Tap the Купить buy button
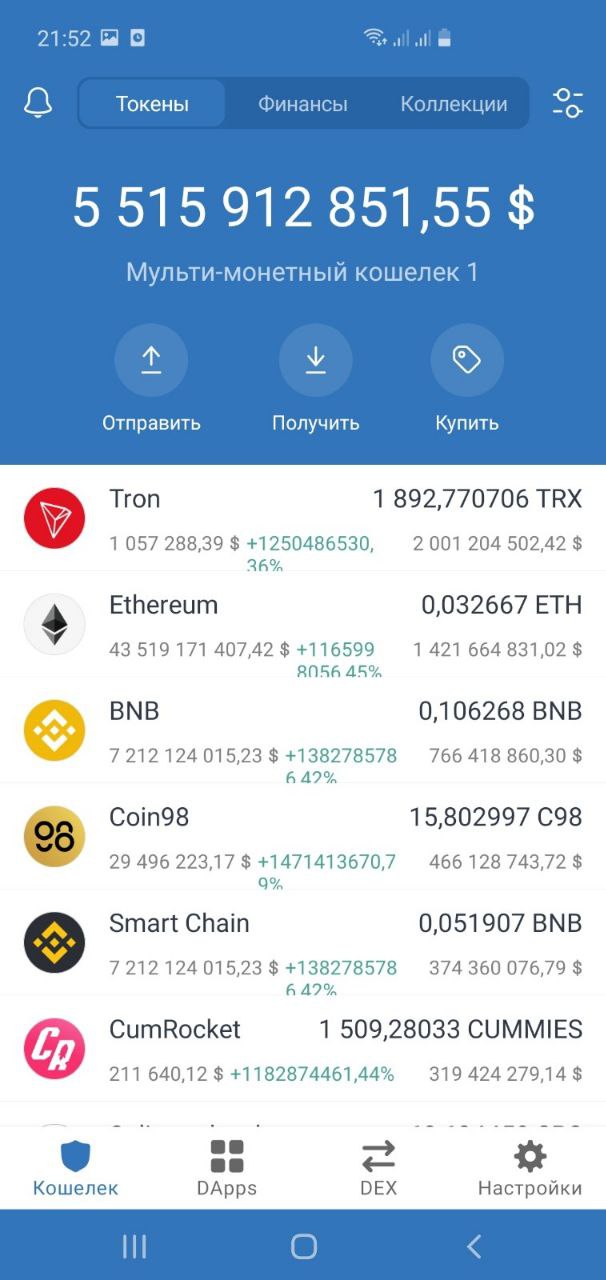This screenshot has height=1280, width=606. (467, 361)
